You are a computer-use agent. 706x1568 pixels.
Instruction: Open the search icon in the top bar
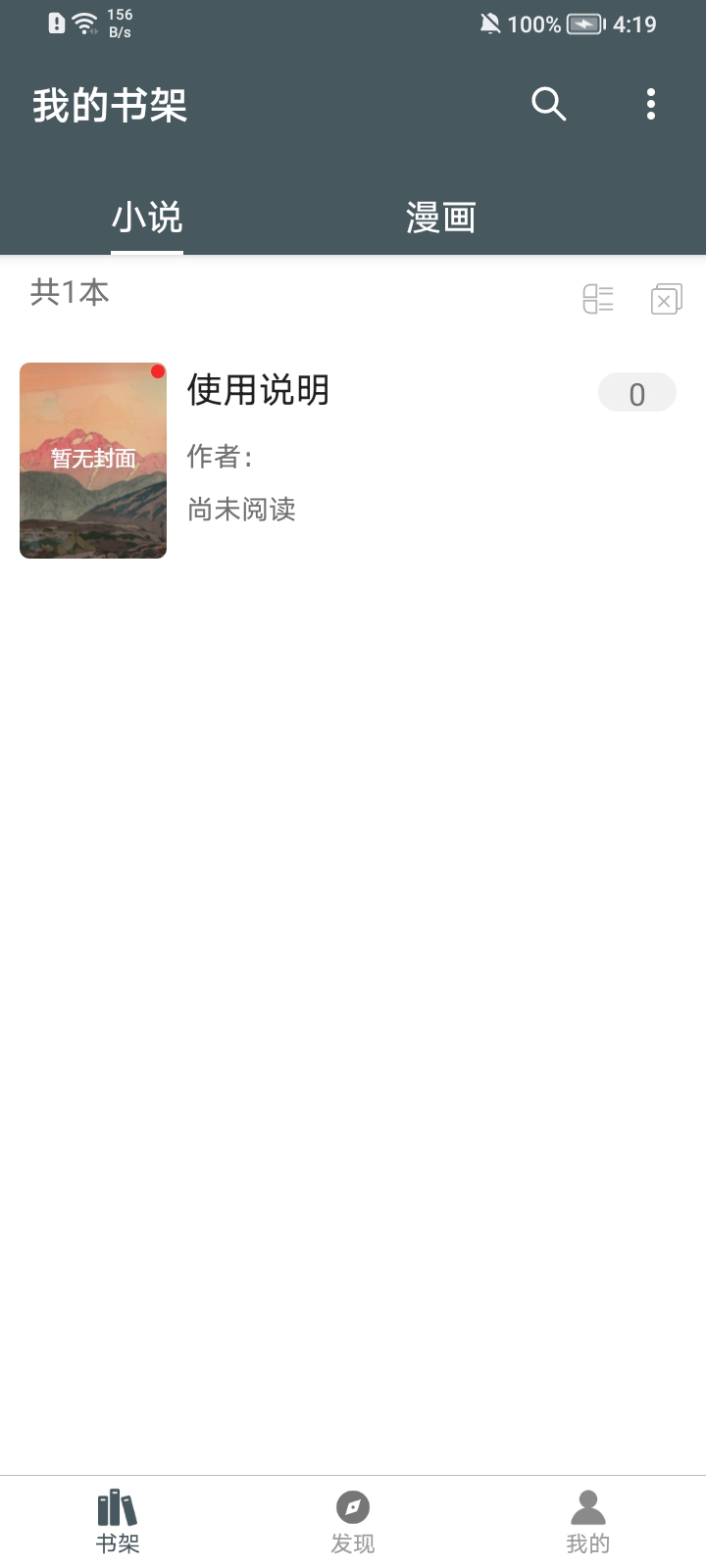click(x=548, y=105)
